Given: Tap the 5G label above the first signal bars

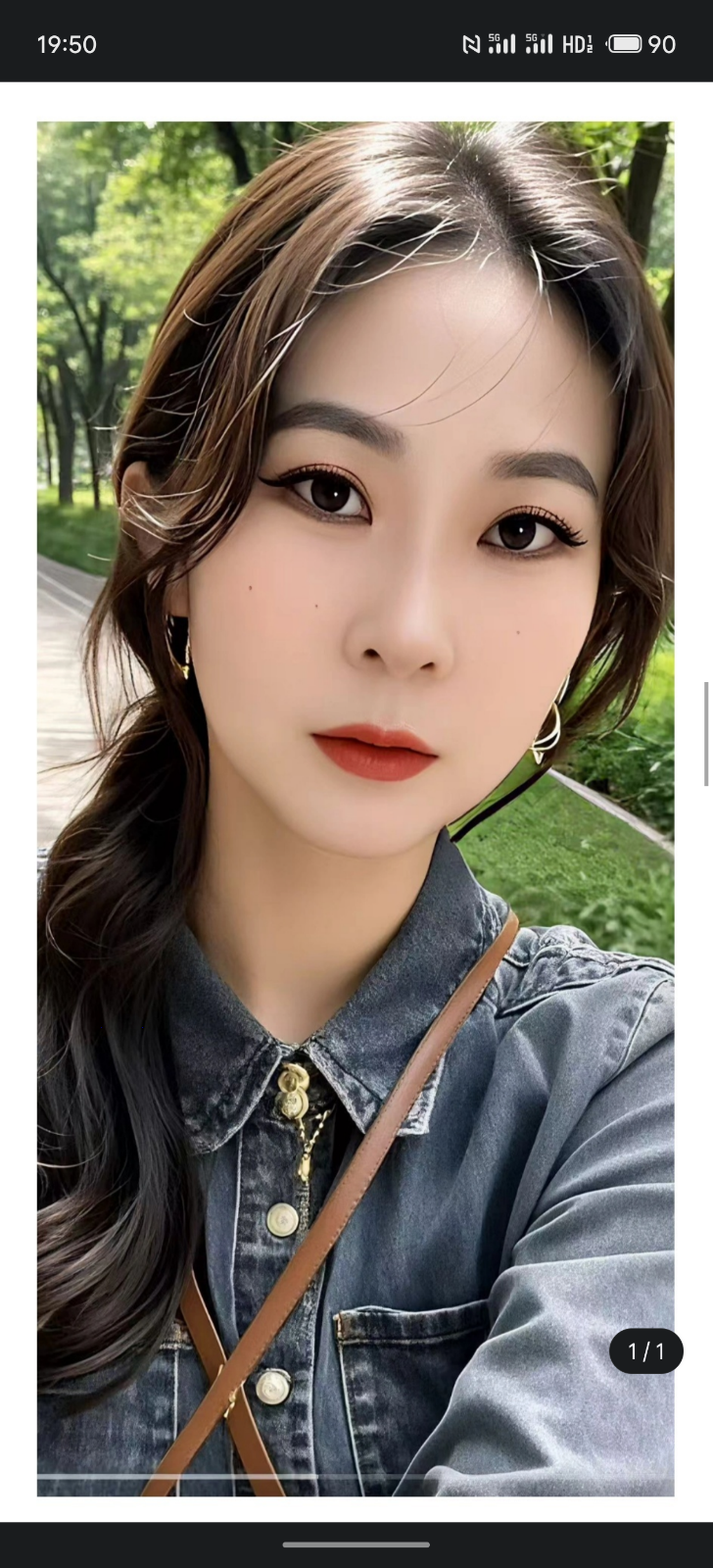Looking at the screenshot, I should (494, 37).
